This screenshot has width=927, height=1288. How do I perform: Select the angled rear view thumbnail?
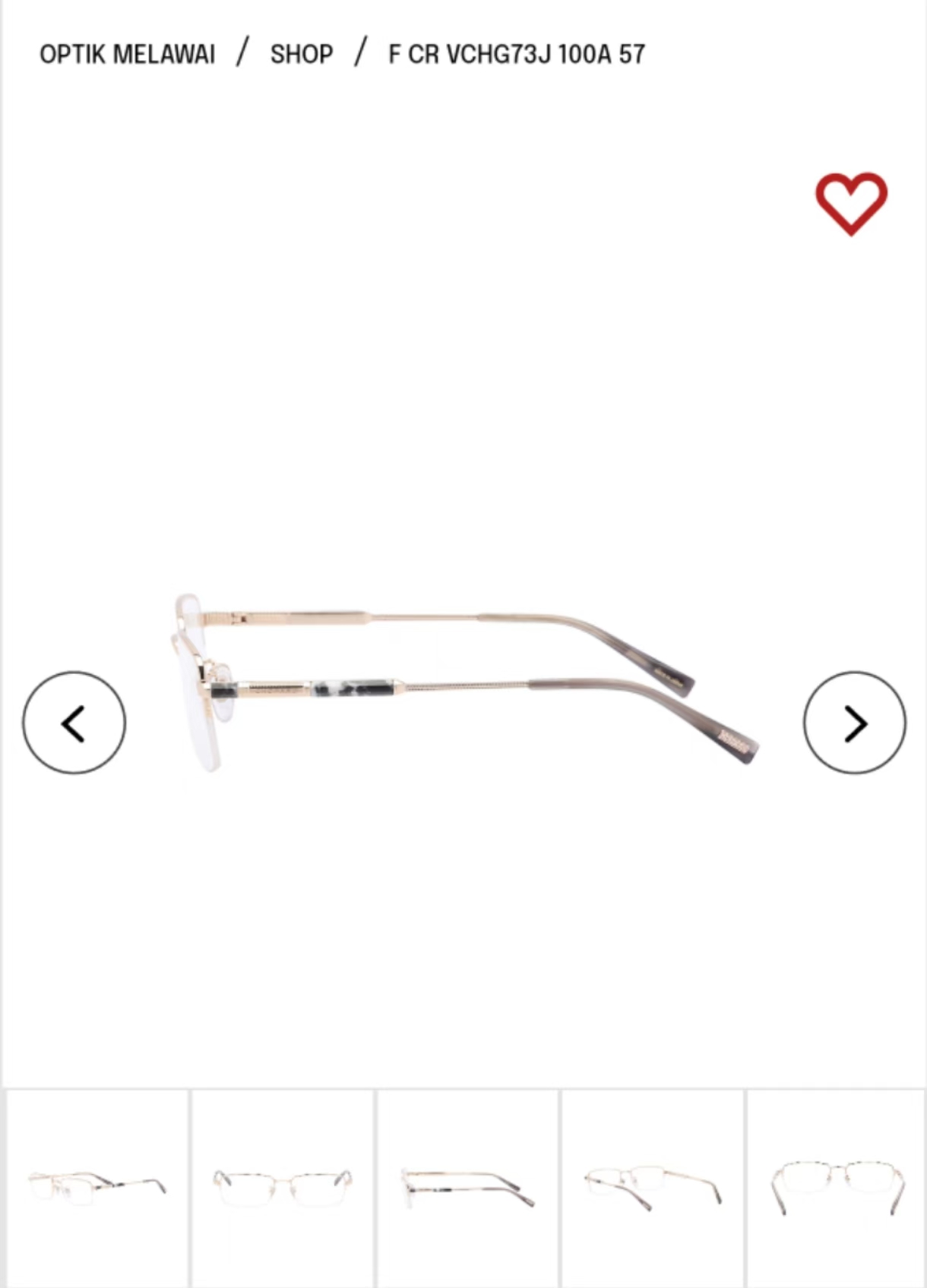click(x=653, y=1188)
